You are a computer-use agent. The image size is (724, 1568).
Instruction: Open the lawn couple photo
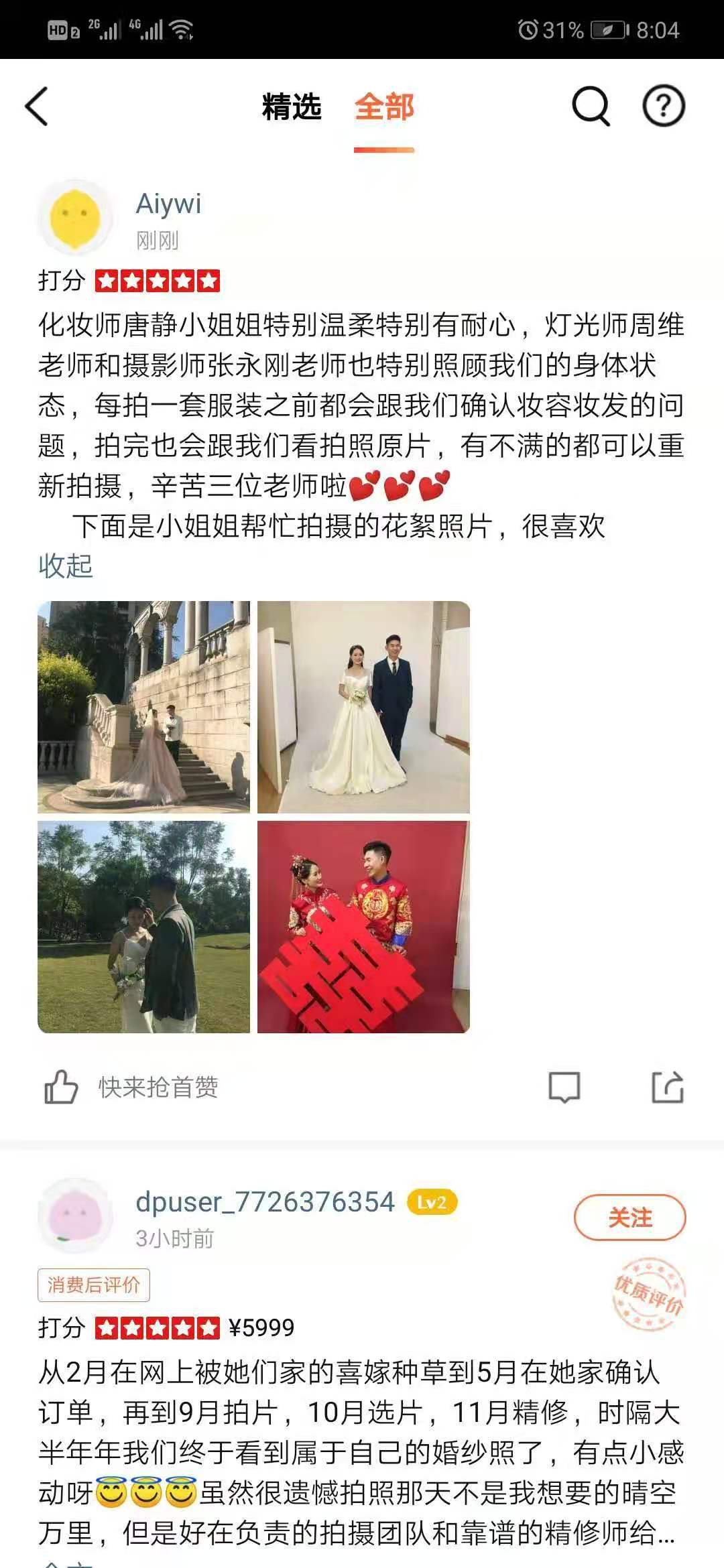[143, 927]
